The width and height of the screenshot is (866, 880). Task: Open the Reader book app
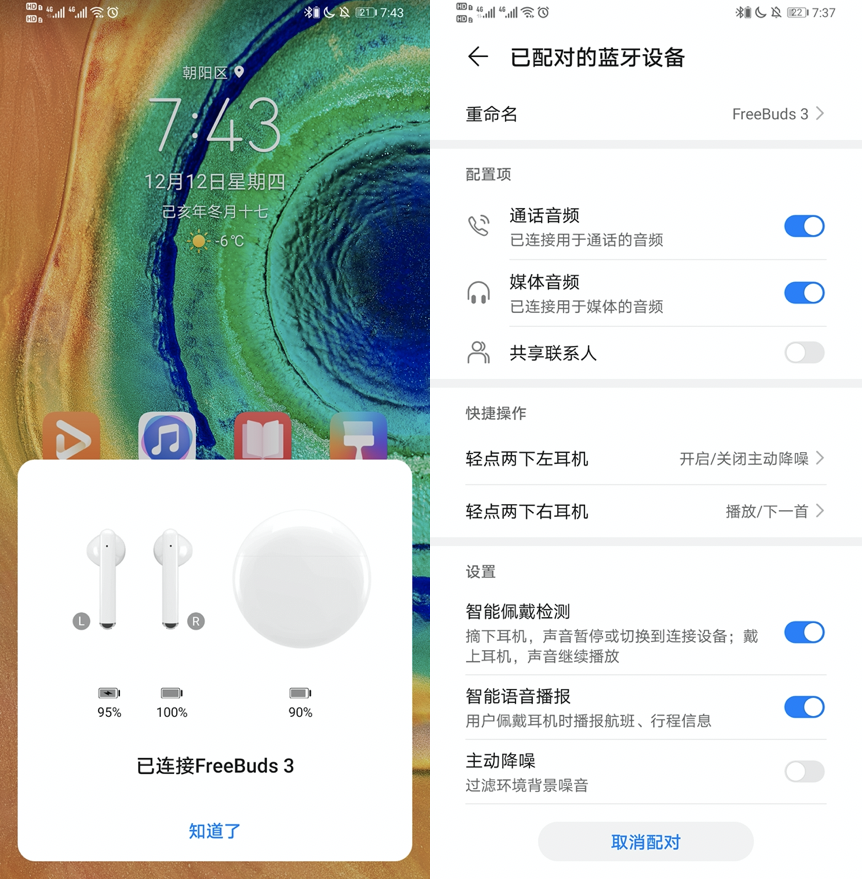point(262,436)
